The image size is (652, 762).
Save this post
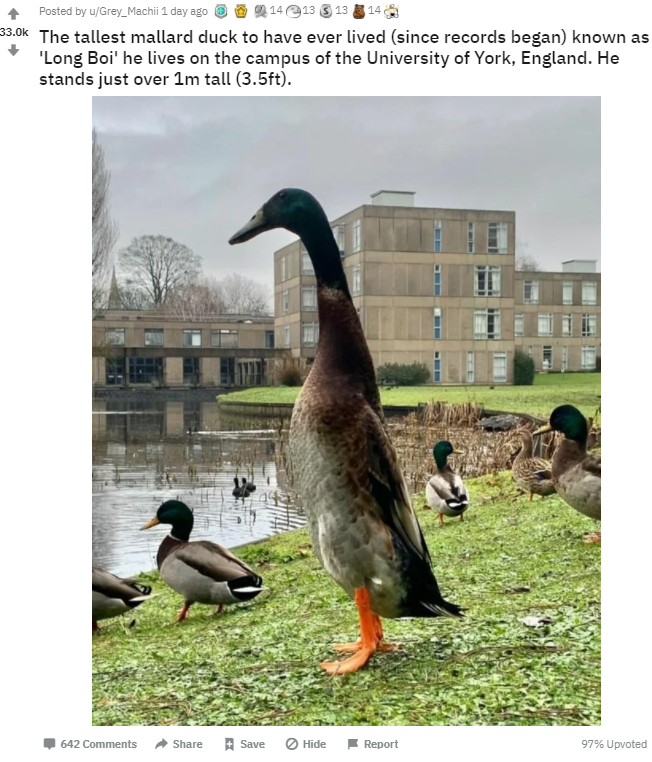coord(244,744)
